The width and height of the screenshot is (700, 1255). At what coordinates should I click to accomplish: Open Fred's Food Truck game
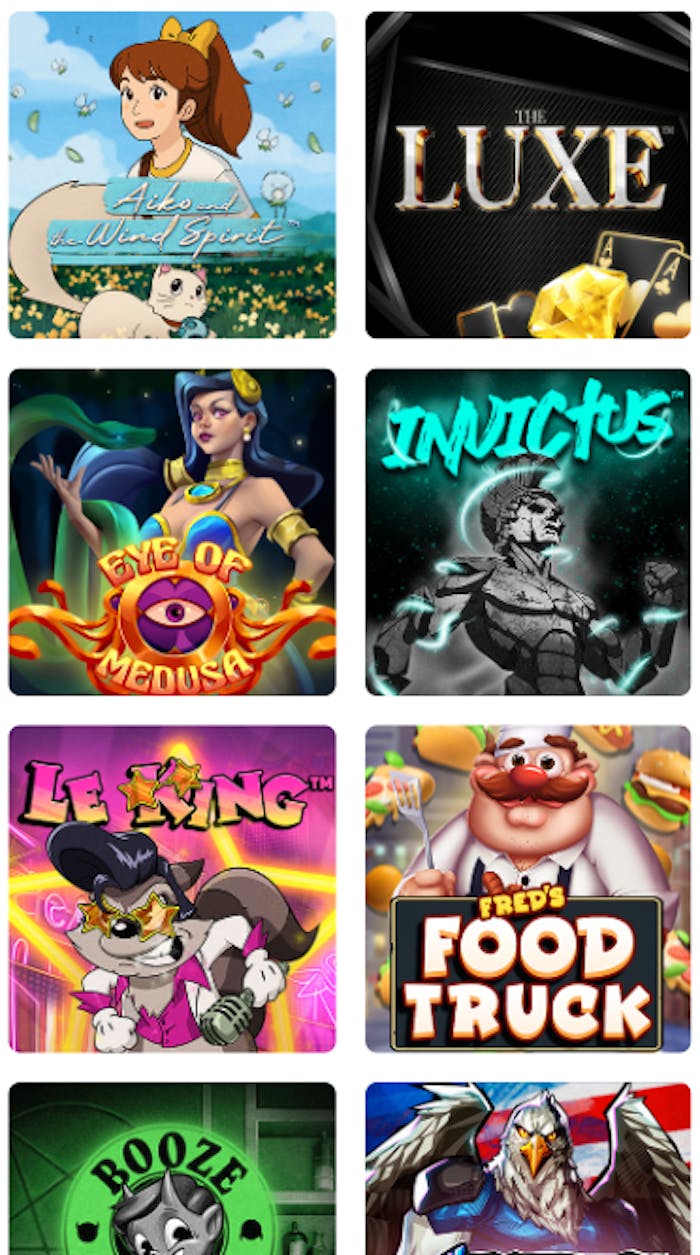[x=528, y=888]
